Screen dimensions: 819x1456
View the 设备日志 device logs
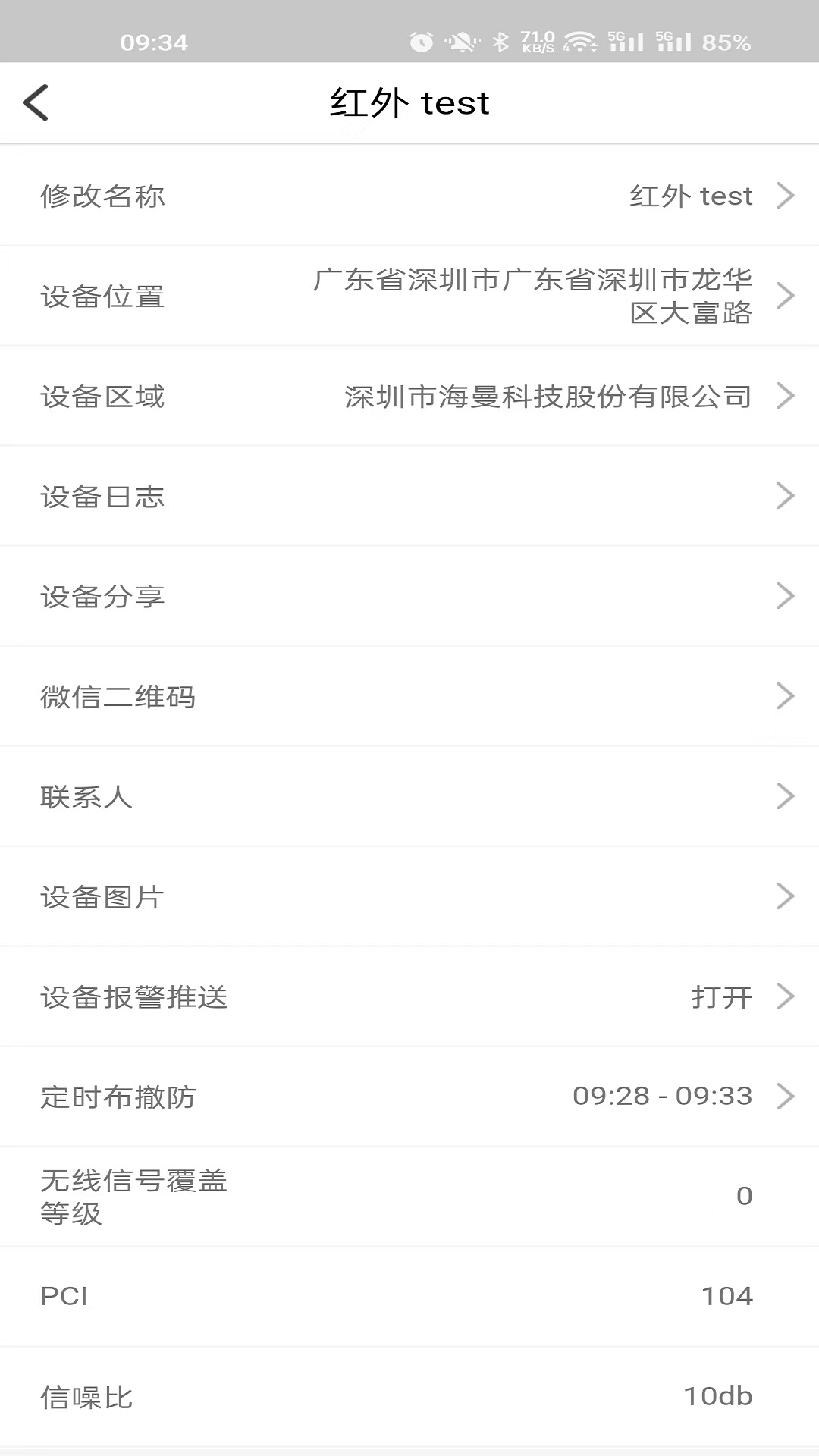[x=409, y=496]
